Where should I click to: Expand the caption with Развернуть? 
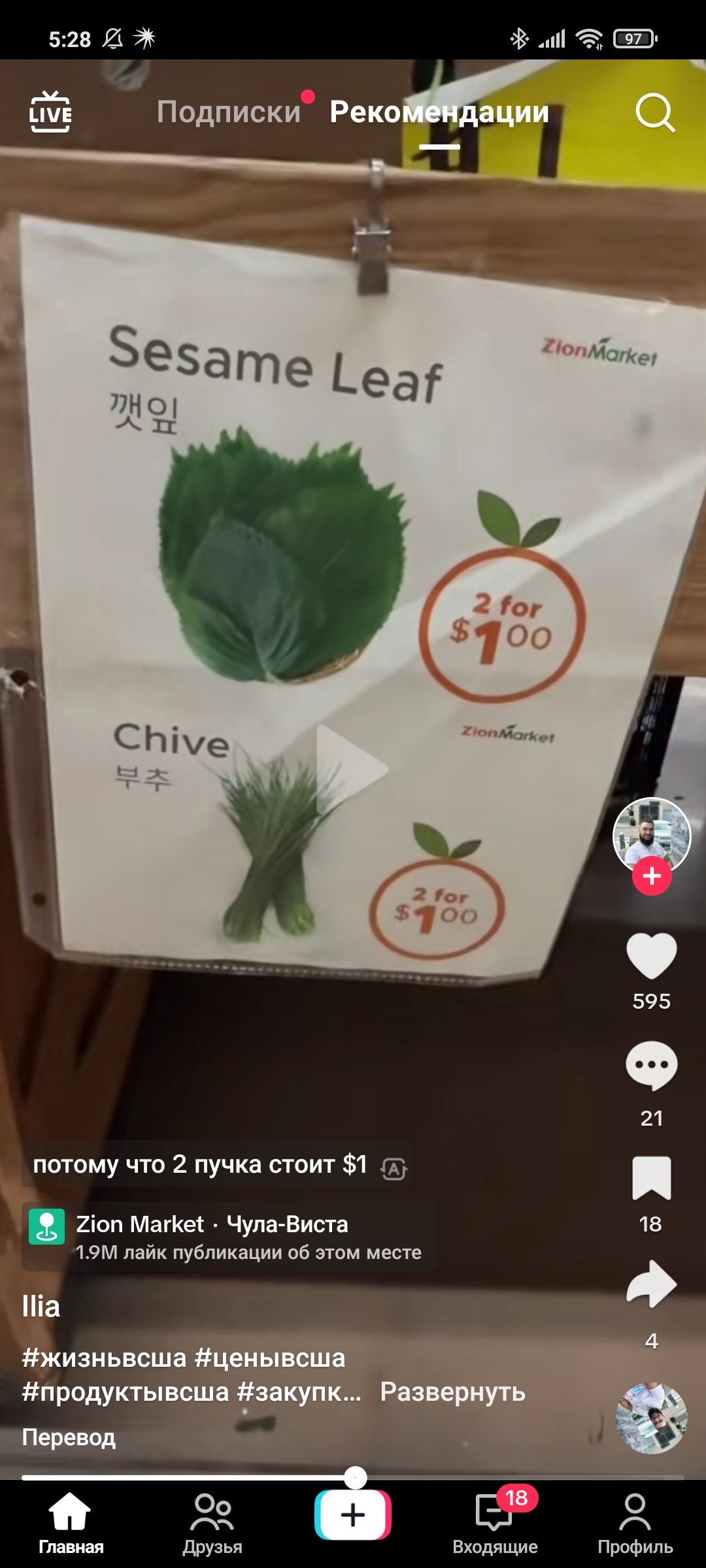pos(452,1392)
